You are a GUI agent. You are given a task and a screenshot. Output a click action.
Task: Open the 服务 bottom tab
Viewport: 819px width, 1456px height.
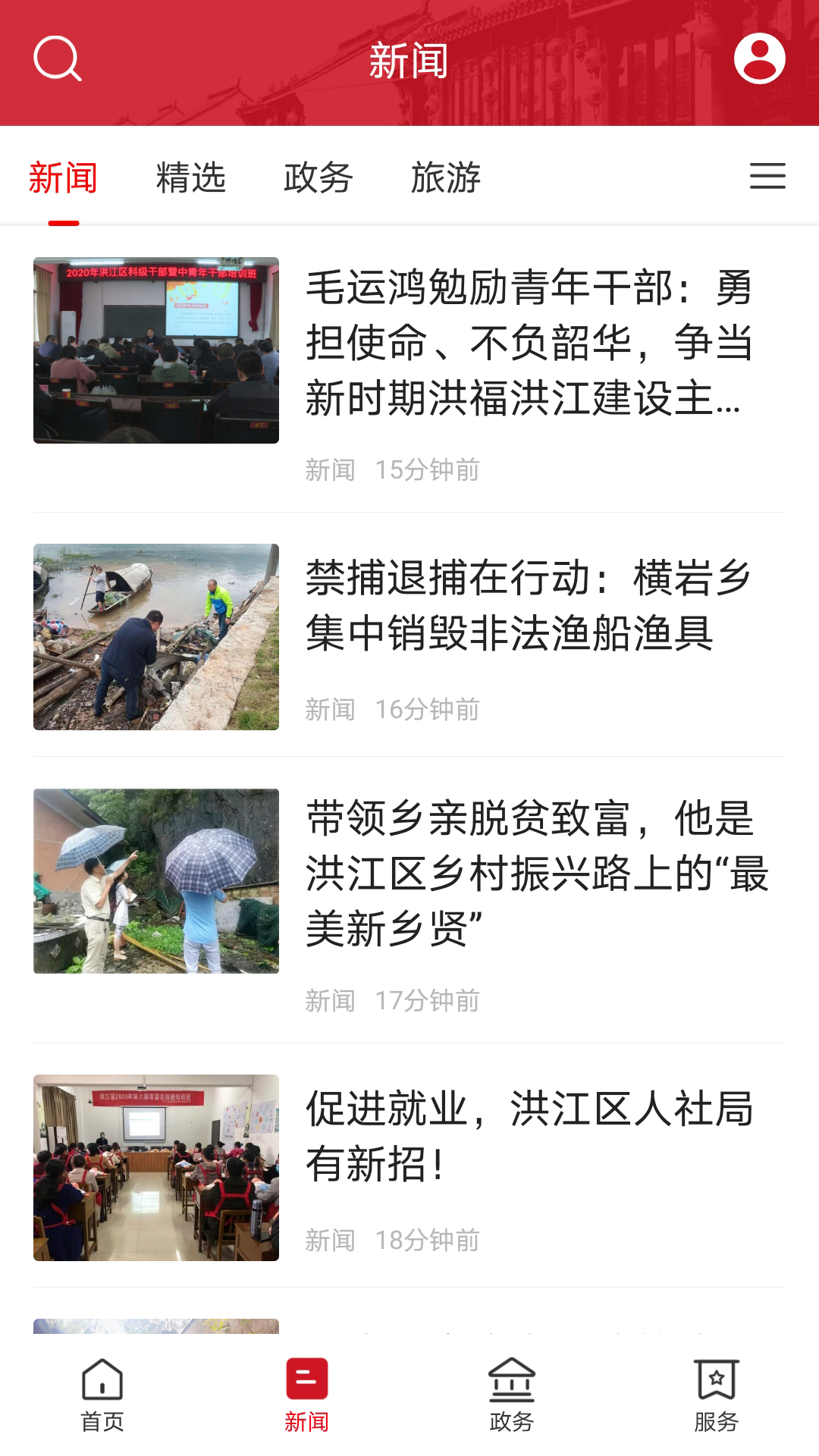click(x=717, y=1395)
